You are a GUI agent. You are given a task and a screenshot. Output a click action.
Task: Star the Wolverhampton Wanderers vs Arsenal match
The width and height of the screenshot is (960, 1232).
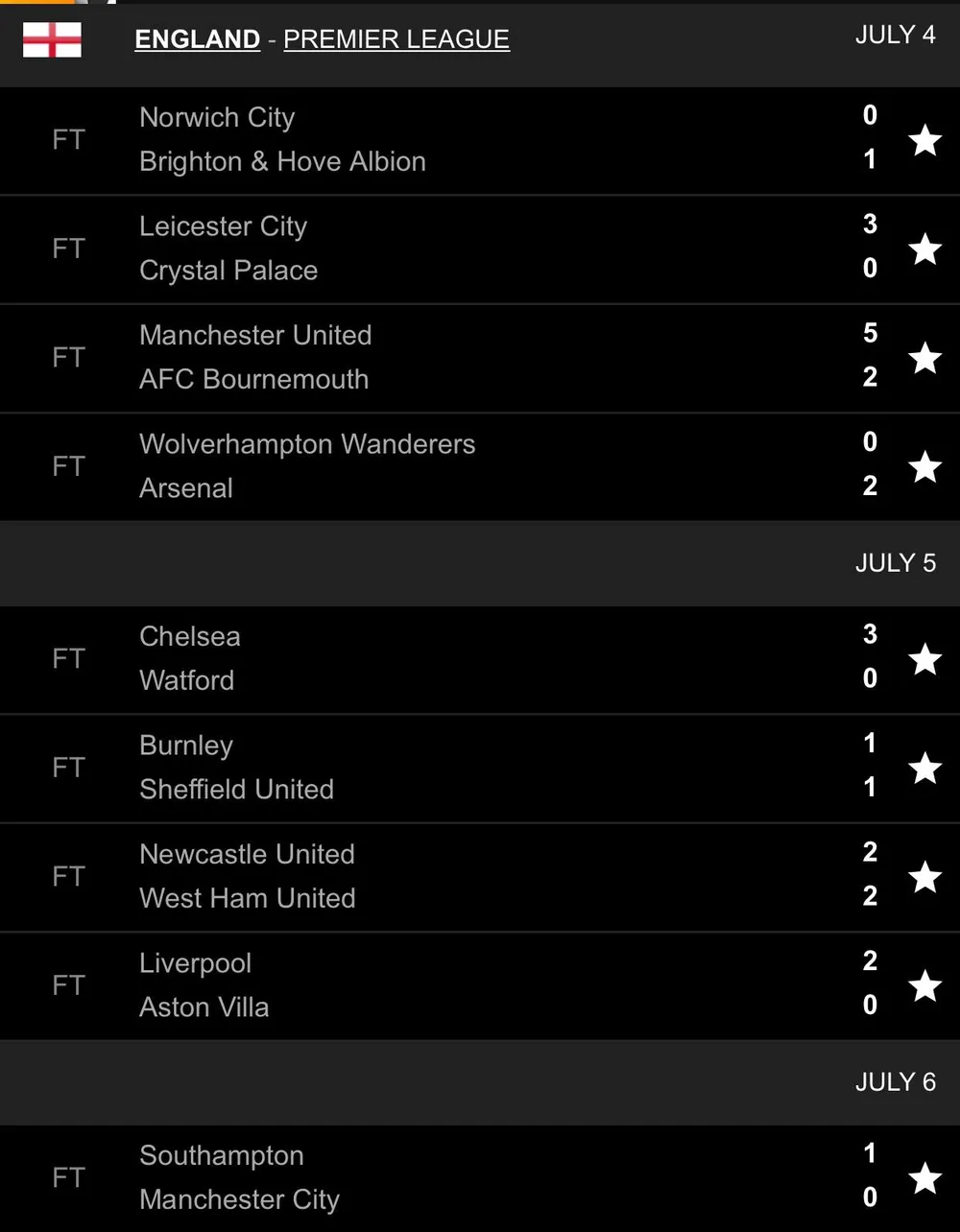tap(924, 467)
